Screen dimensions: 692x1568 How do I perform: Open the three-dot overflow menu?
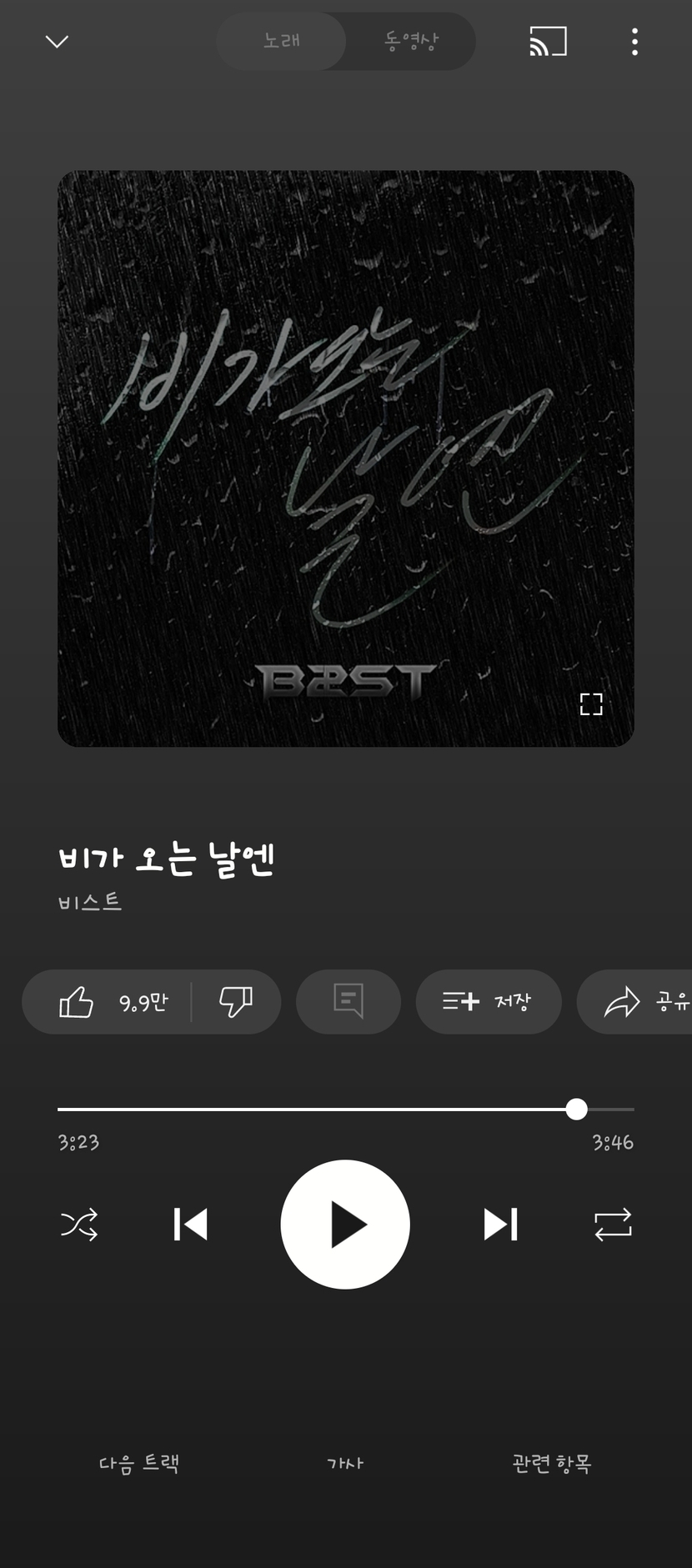click(634, 42)
